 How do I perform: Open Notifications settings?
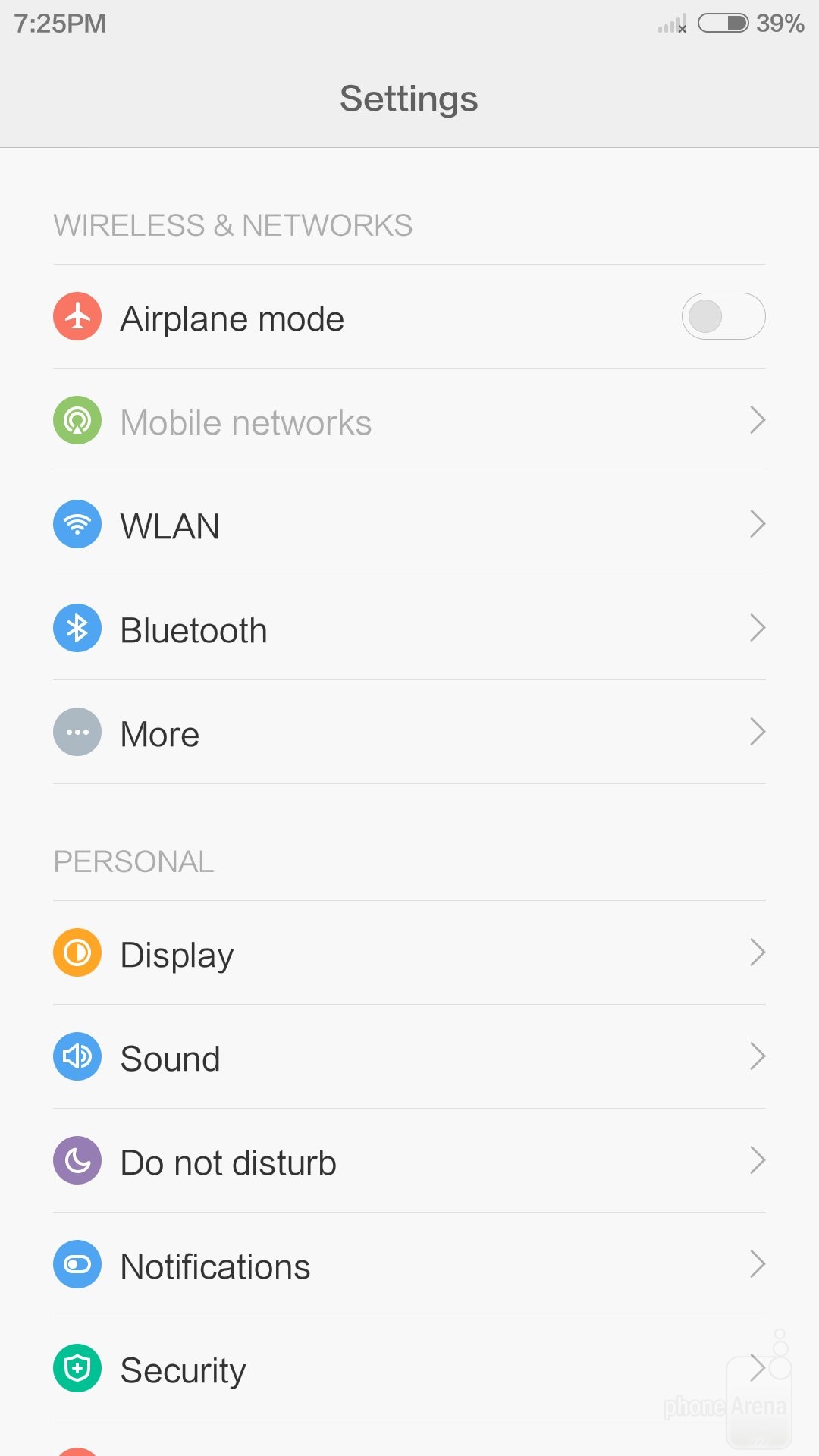pyautogui.click(x=409, y=1265)
